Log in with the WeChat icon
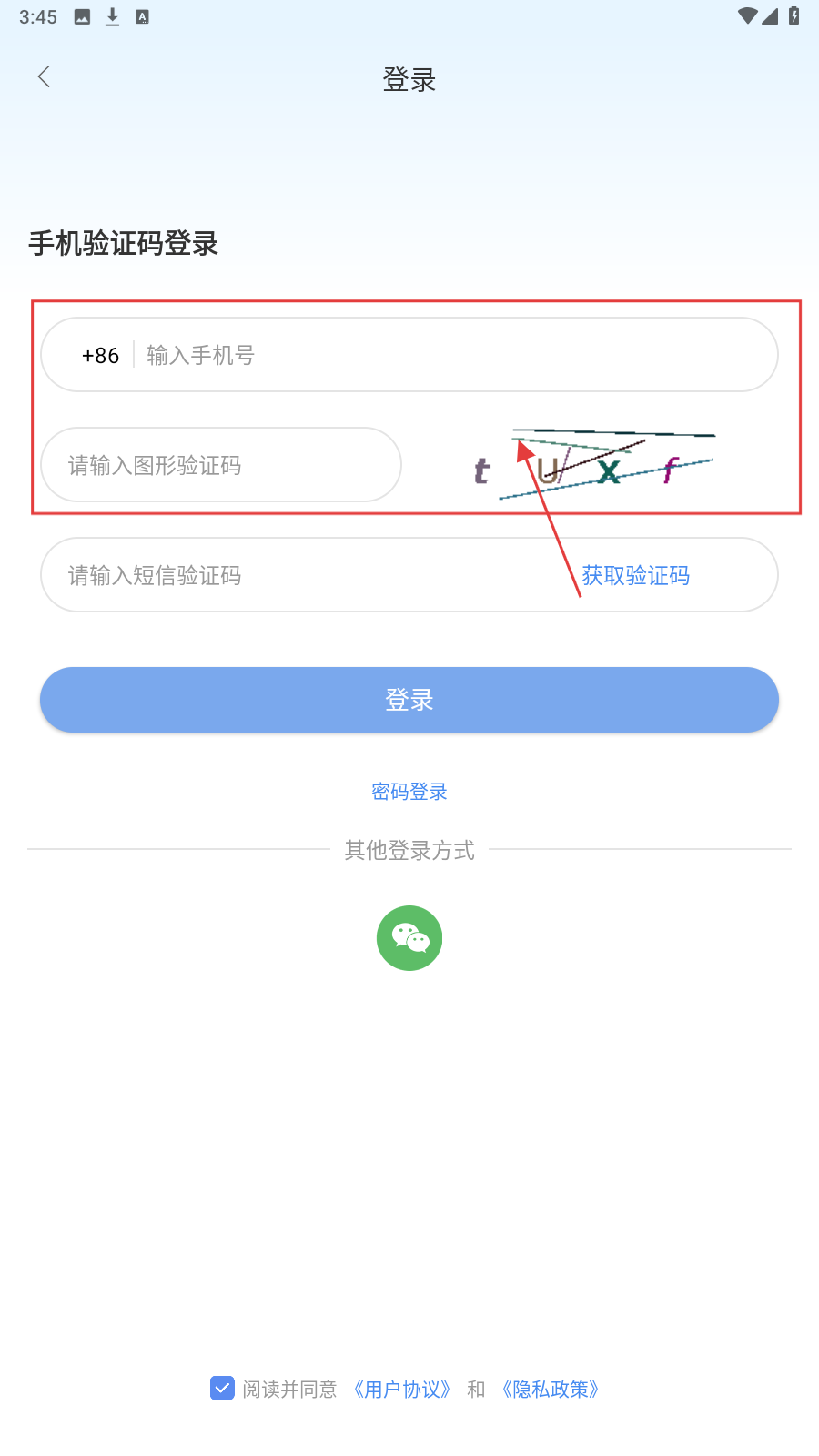This screenshot has height=1456, width=819. pyautogui.click(x=409, y=938)
